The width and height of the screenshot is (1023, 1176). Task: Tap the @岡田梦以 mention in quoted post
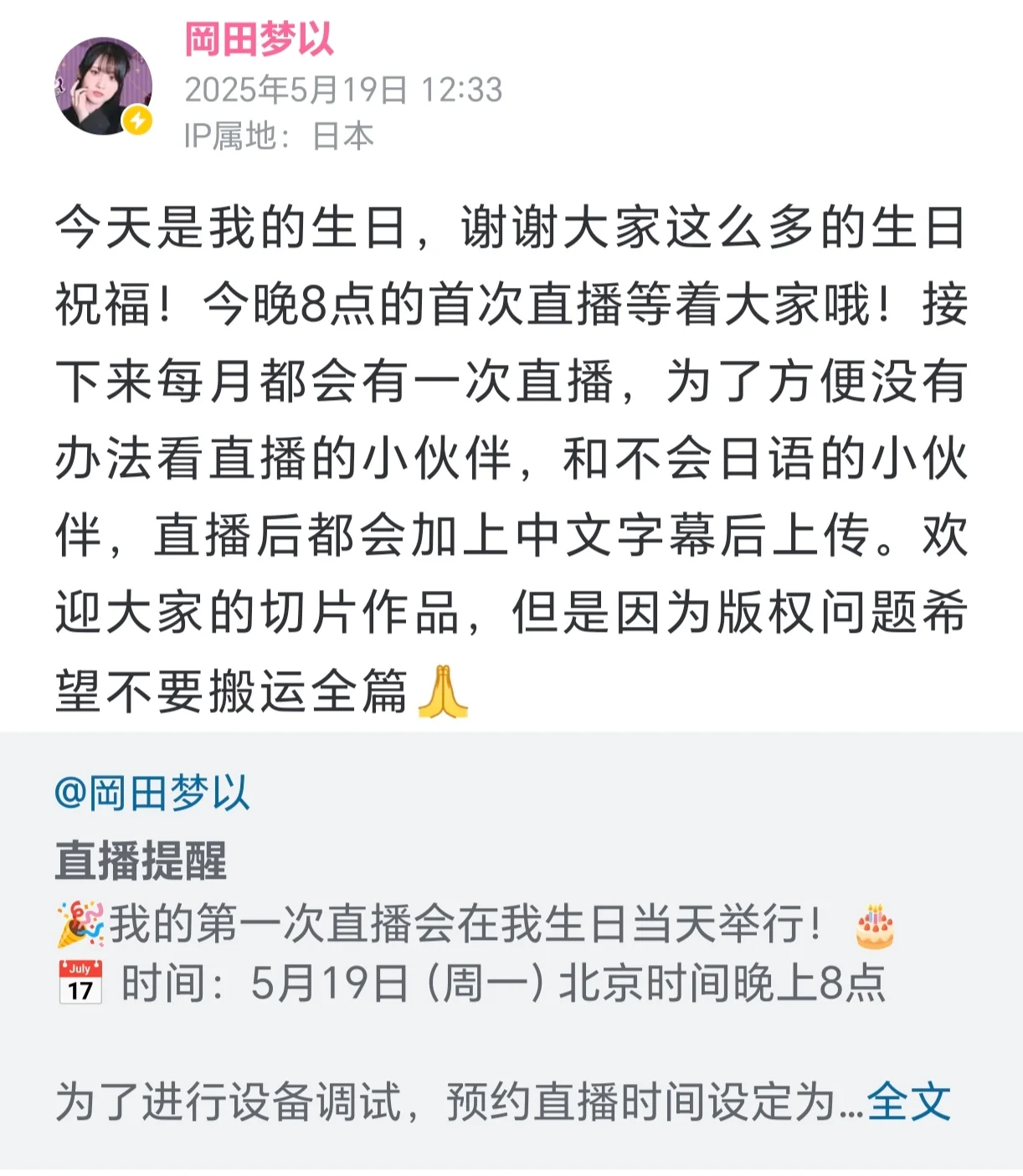[152, 792]
